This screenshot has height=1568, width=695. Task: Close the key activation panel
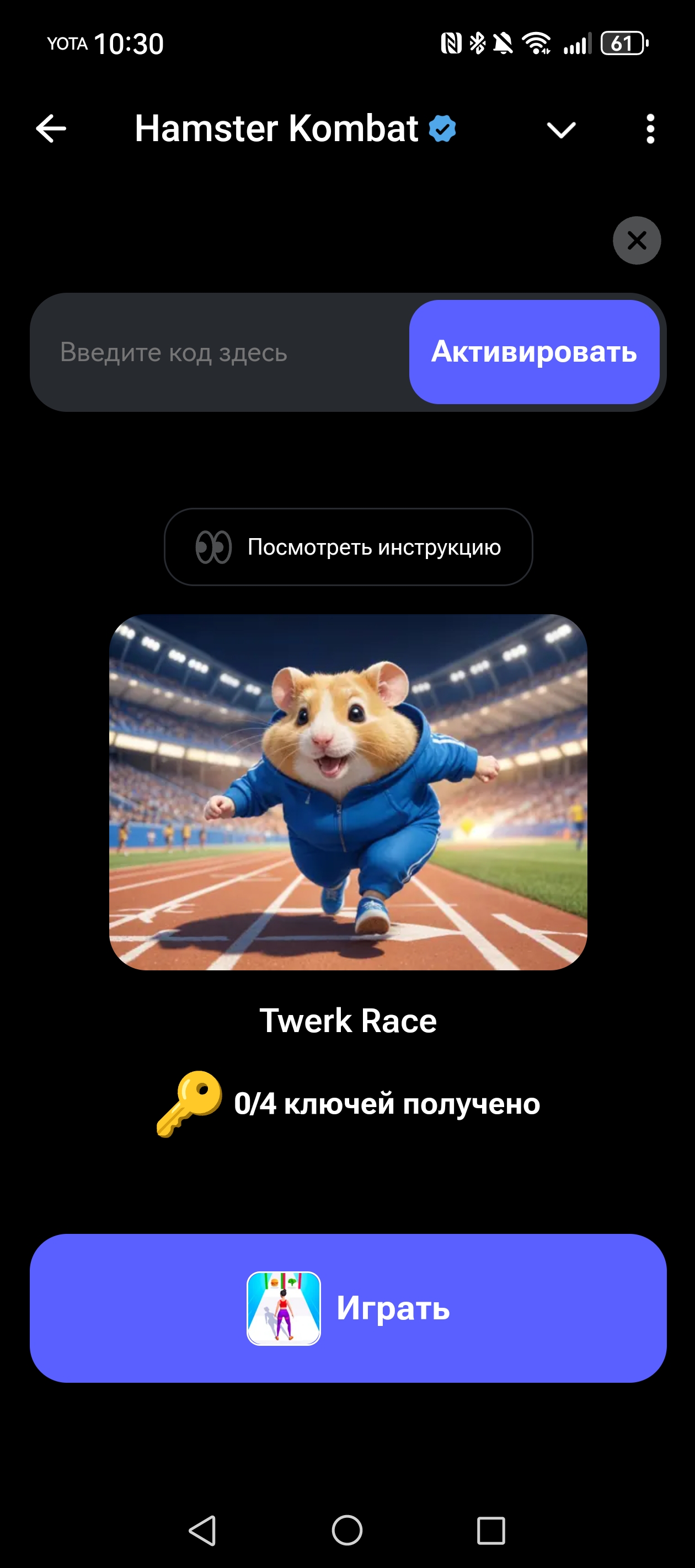pos(637,240)
